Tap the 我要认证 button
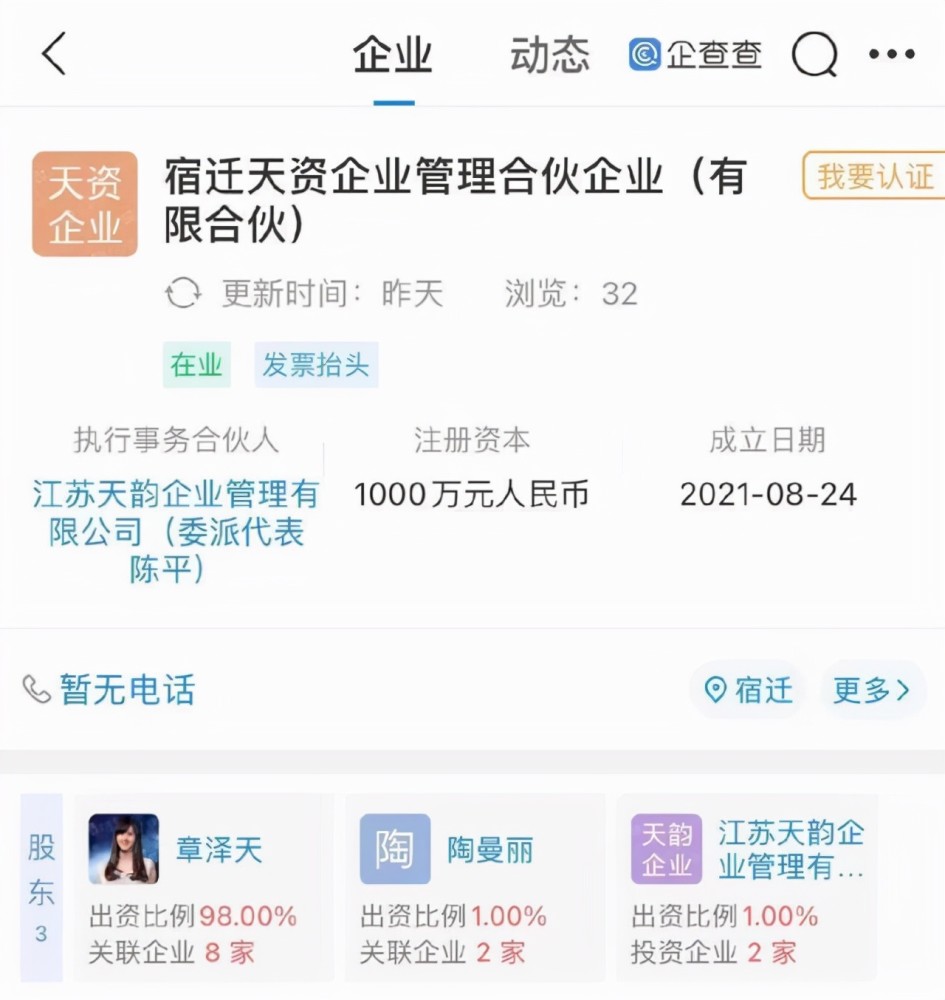This screenshot has width=945, height=1000. (x=874, y=177)
